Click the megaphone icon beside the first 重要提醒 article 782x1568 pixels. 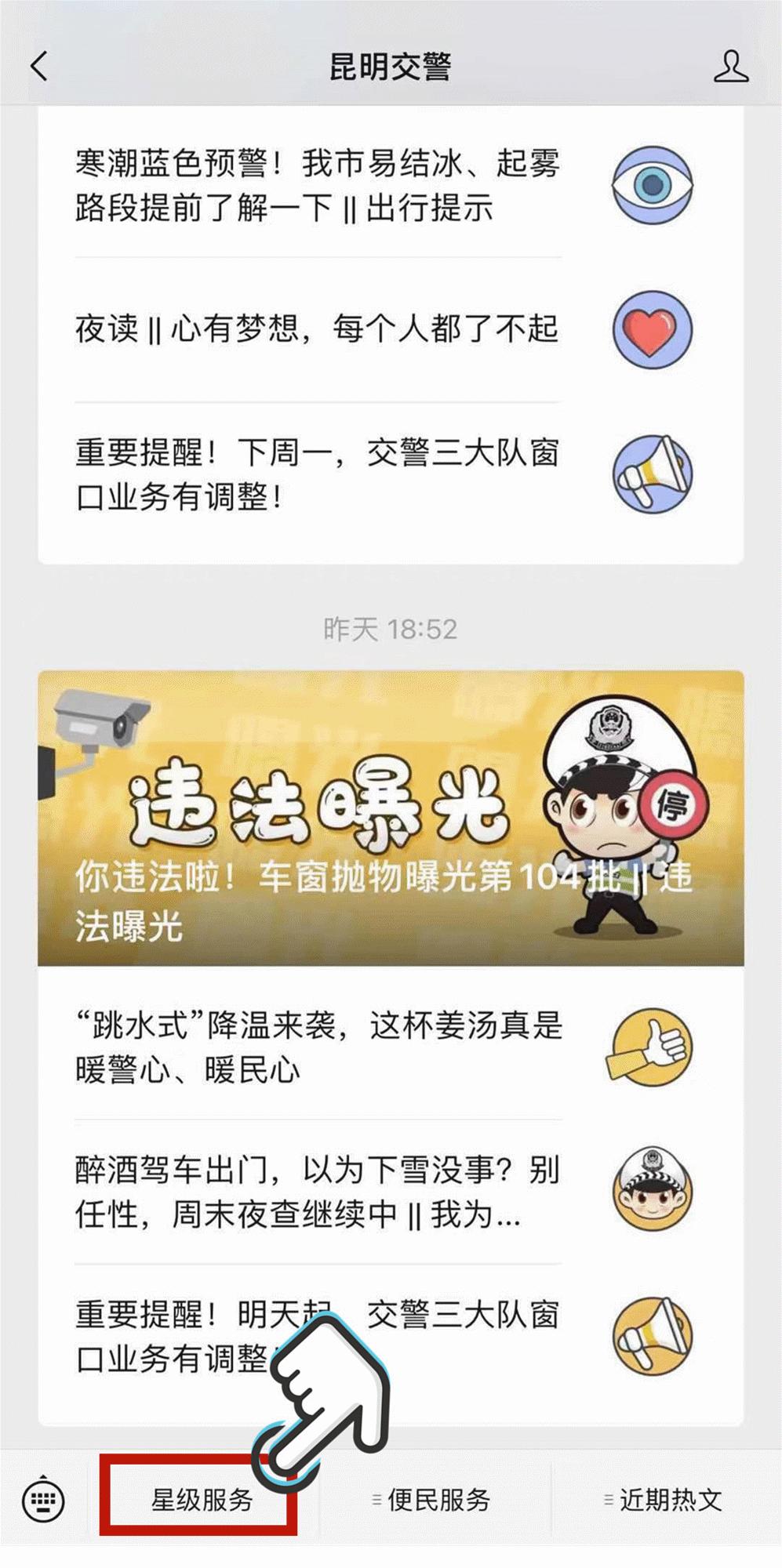pos(651,470)
